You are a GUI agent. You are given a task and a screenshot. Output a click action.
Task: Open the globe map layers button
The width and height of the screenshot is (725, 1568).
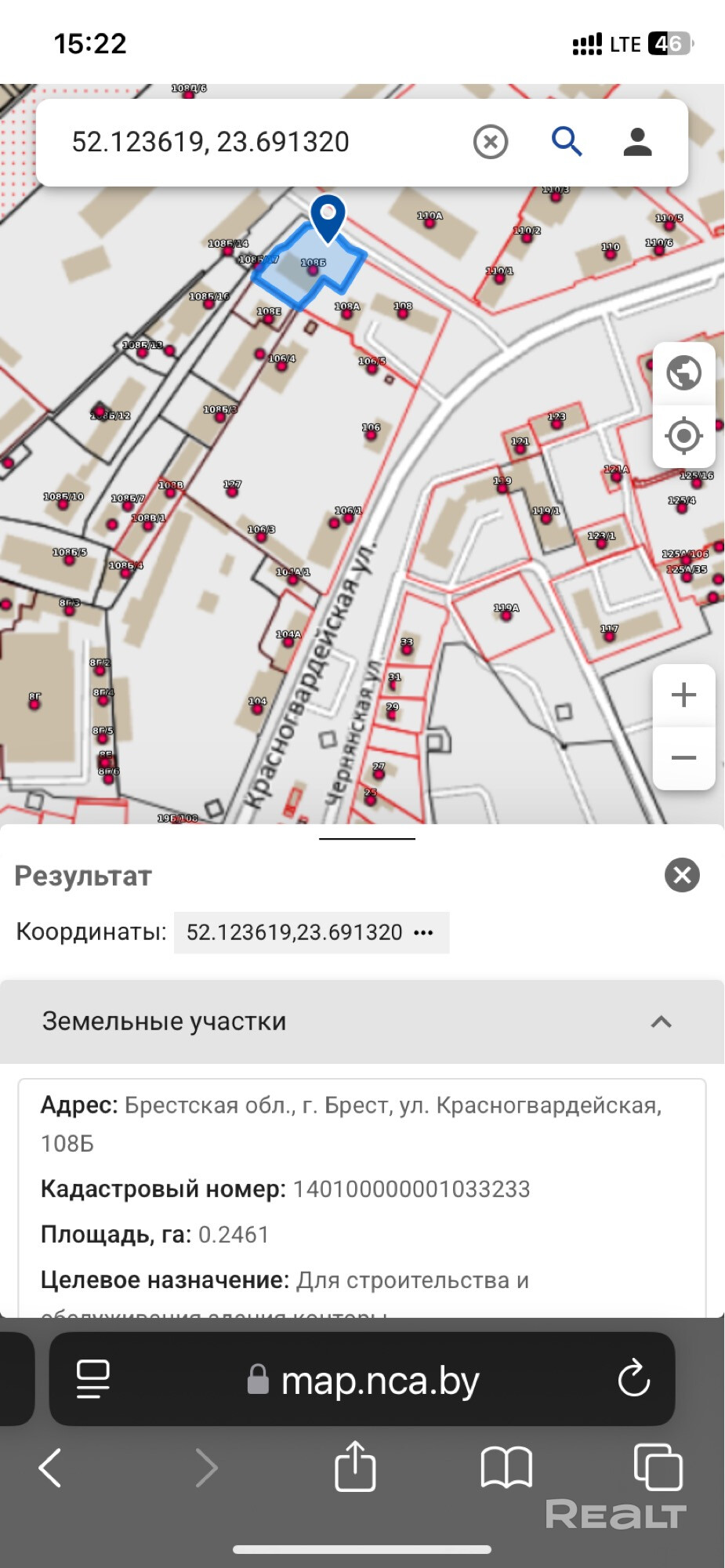pyautogui.click(x=683, y=373)
